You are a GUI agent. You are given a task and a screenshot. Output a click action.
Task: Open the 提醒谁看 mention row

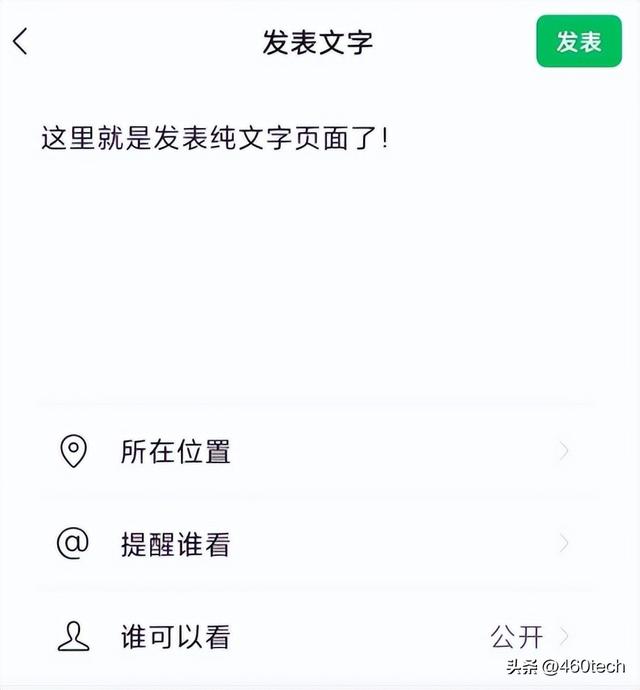(318, 545)
